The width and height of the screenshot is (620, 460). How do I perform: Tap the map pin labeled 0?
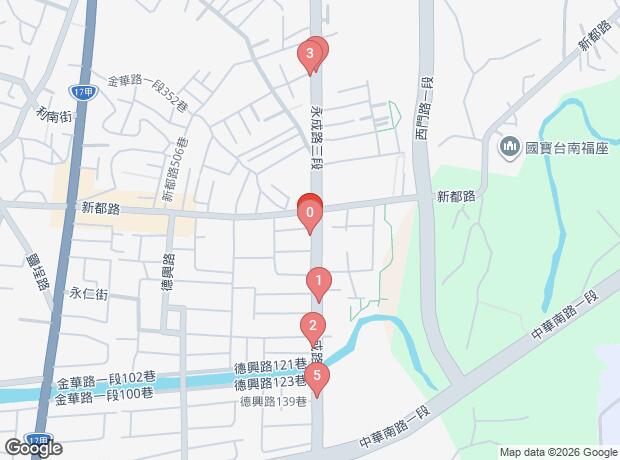[310, 212]
